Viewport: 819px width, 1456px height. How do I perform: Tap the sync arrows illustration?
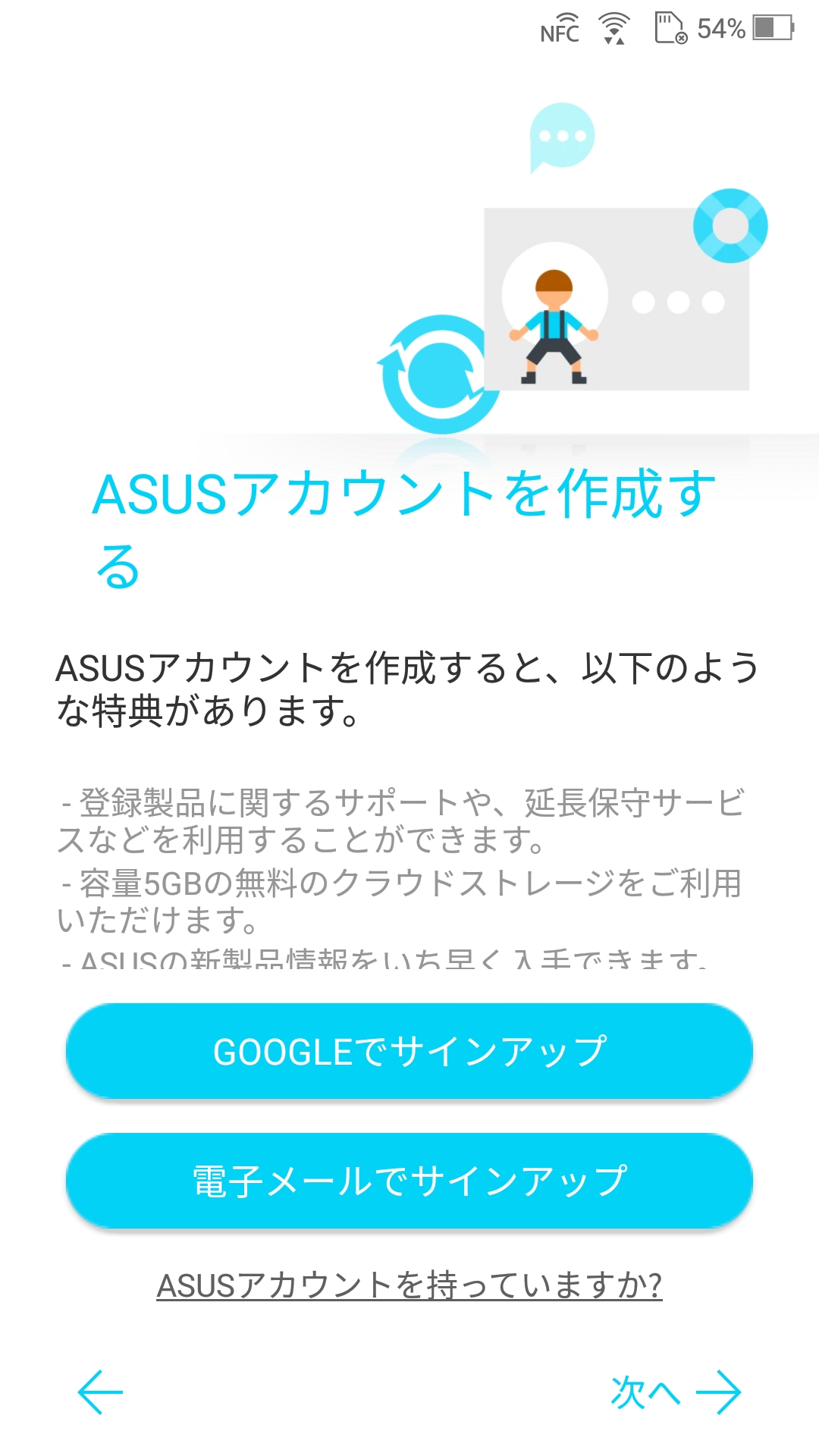[434, 372]
